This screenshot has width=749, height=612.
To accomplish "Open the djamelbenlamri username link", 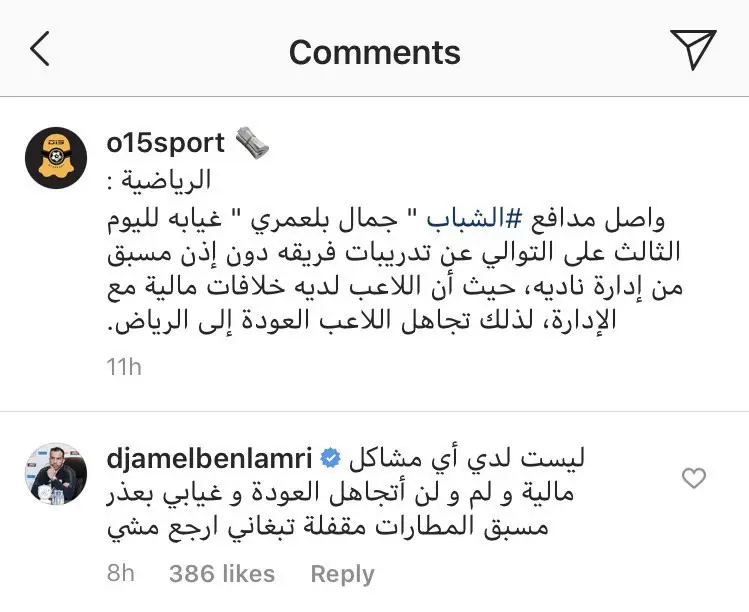I will pos(208,459).
